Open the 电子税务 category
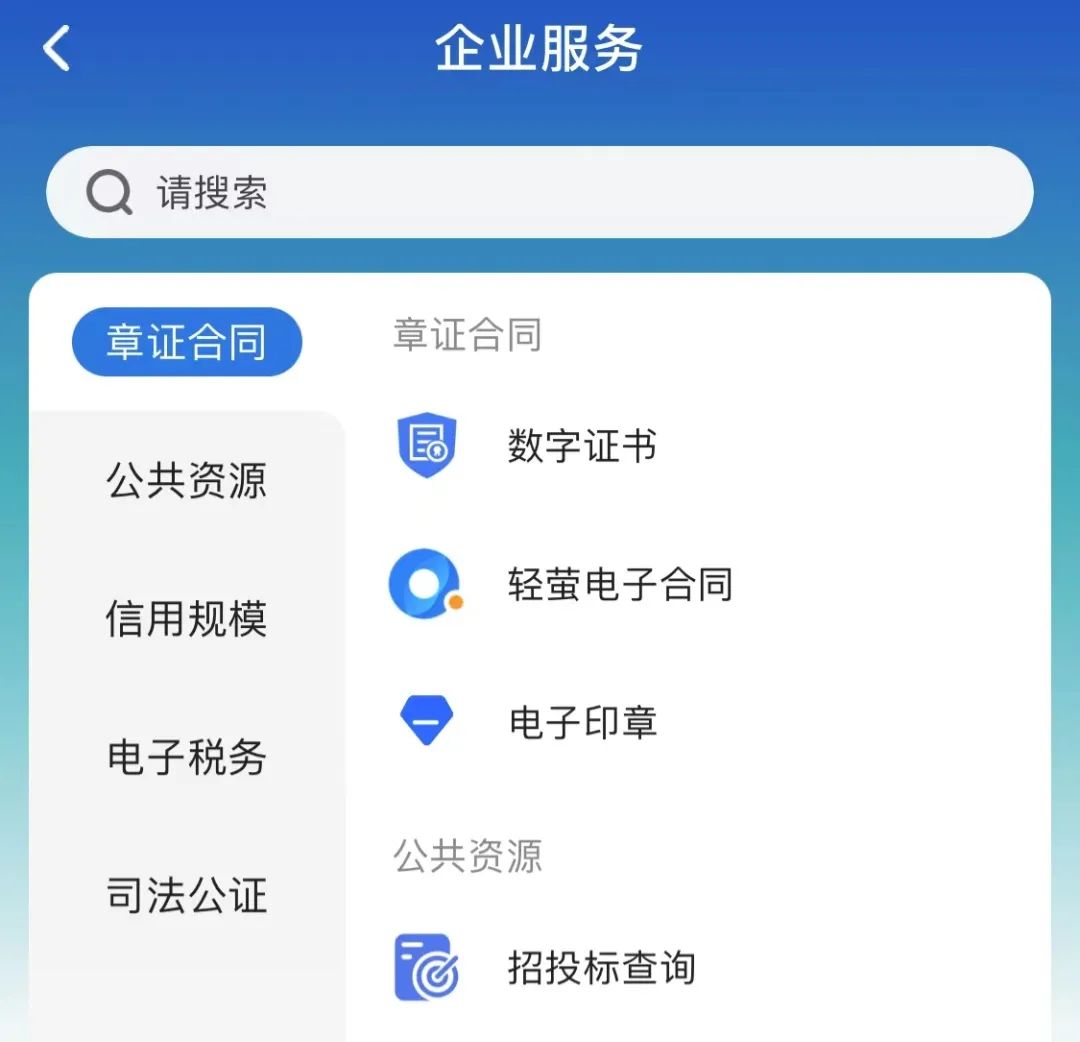1080x1042 pixels. tap(187, 757)
